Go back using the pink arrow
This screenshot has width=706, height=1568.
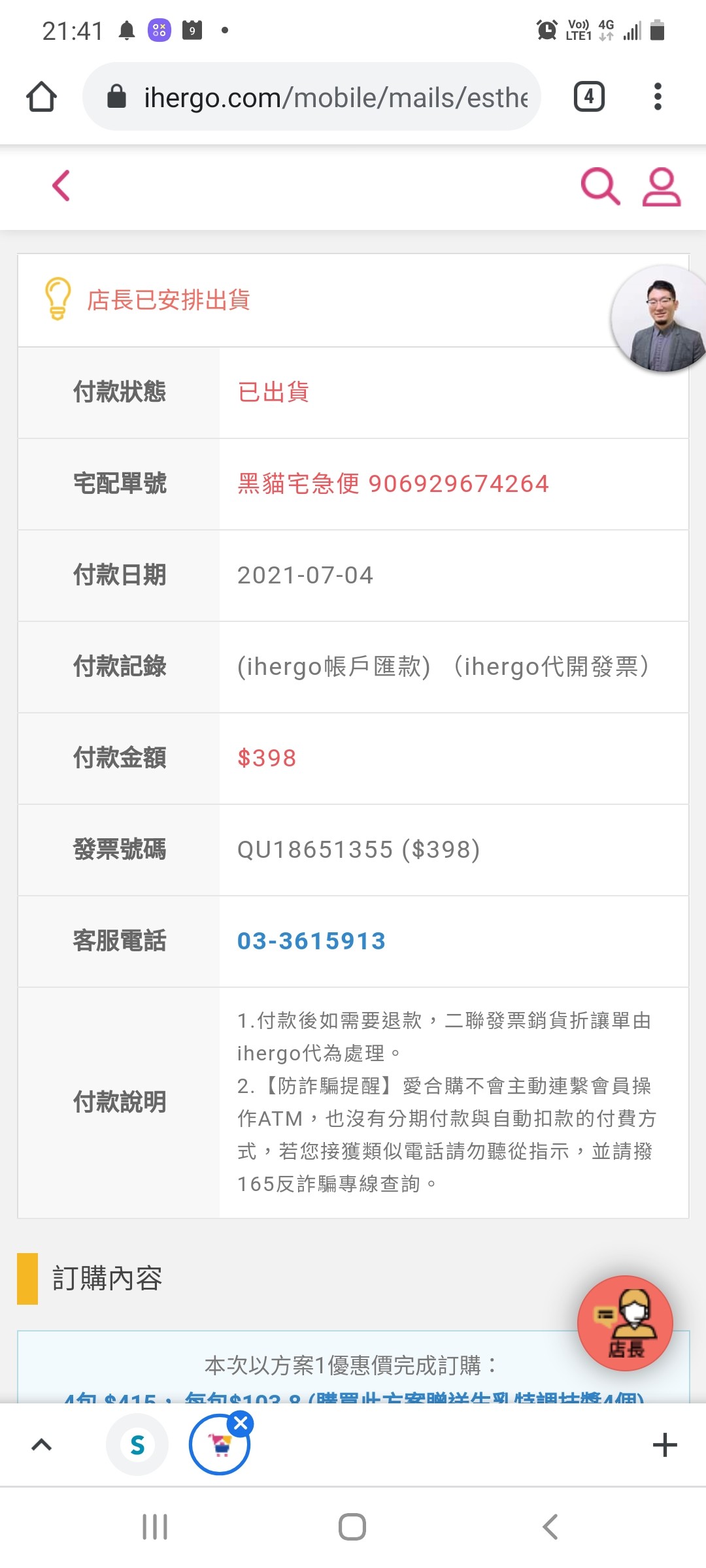tap(61, 186)
